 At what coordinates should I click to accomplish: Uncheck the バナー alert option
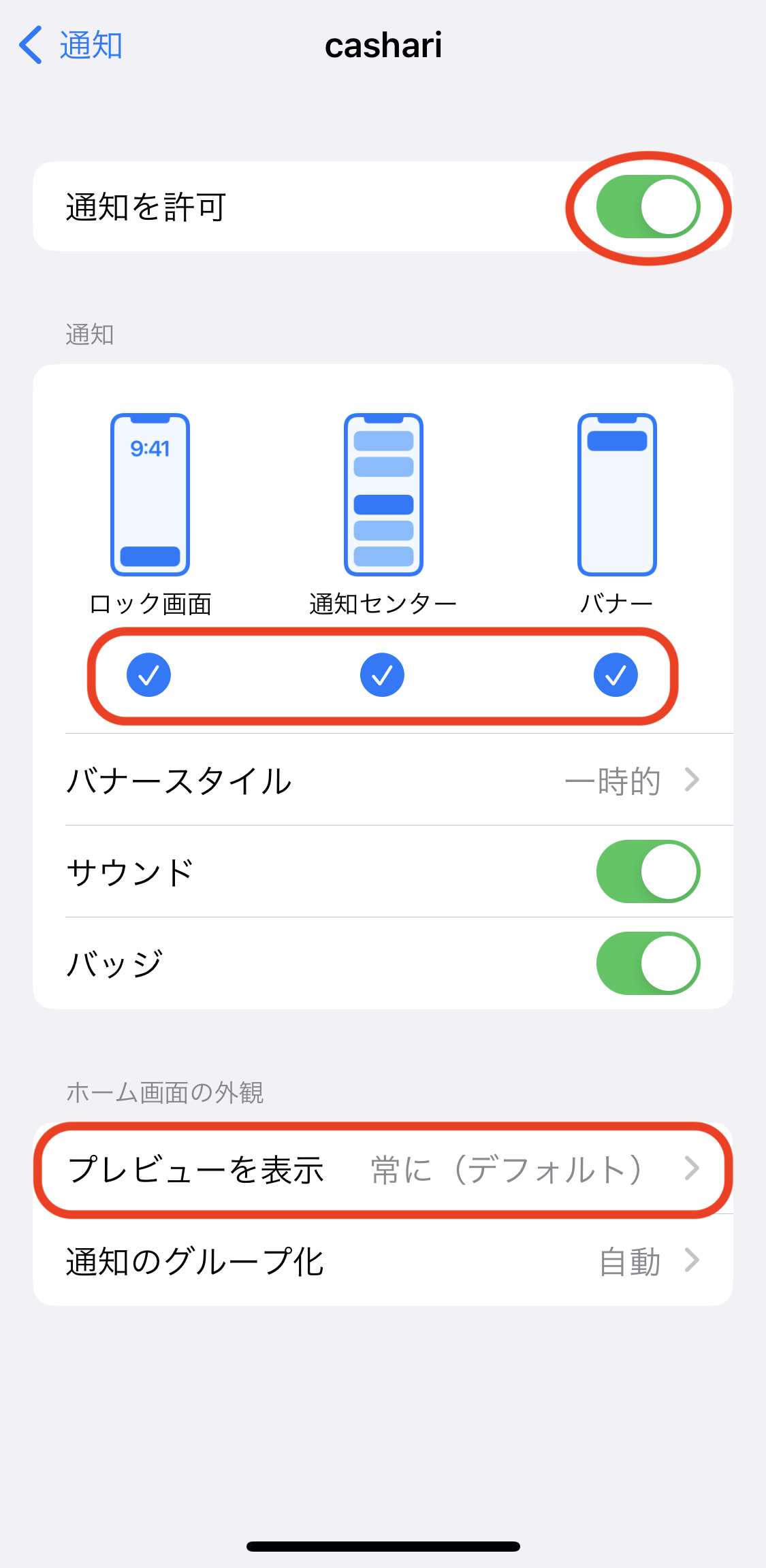pyautogui.click(x=616, y=674)
